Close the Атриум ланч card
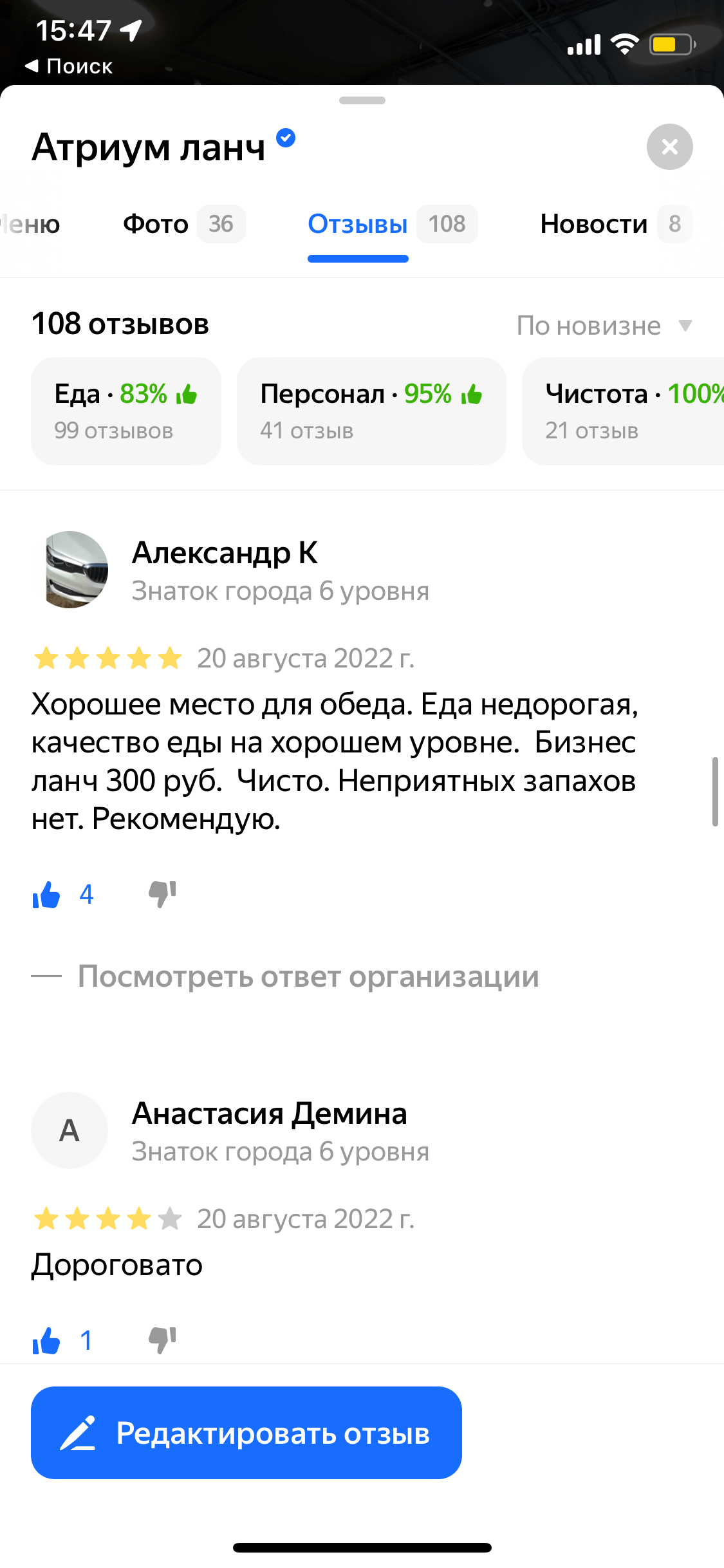Viewport: 724px width, 1568px height. [x=669, y=147]
